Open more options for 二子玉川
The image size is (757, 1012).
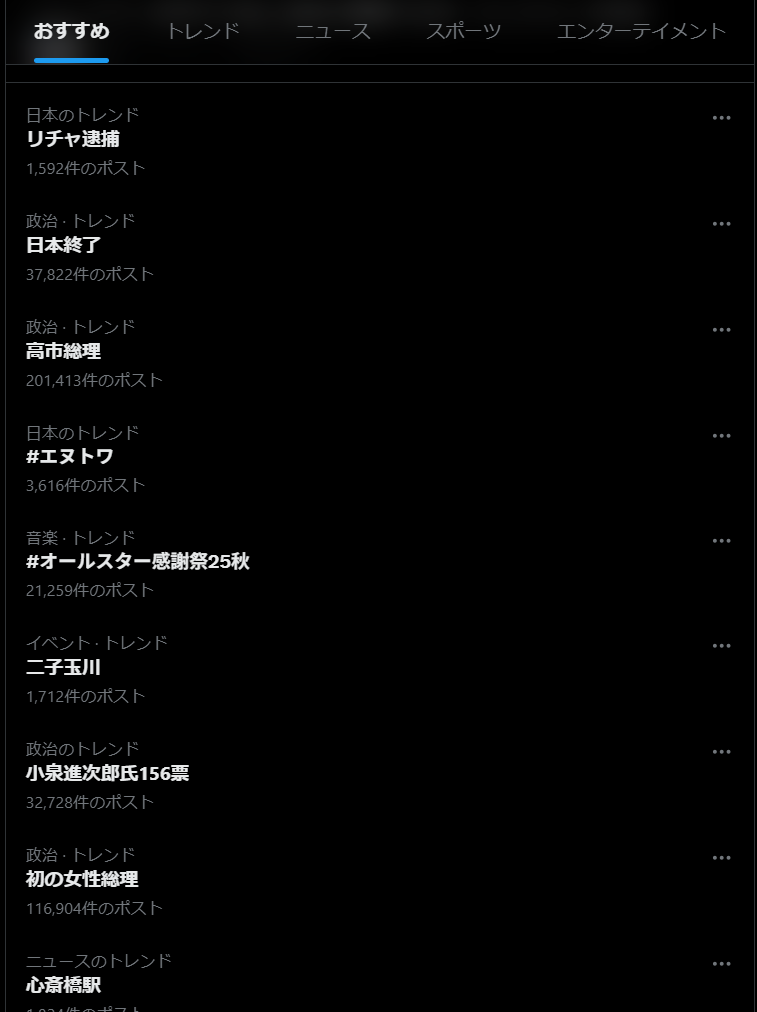[721, 646]
